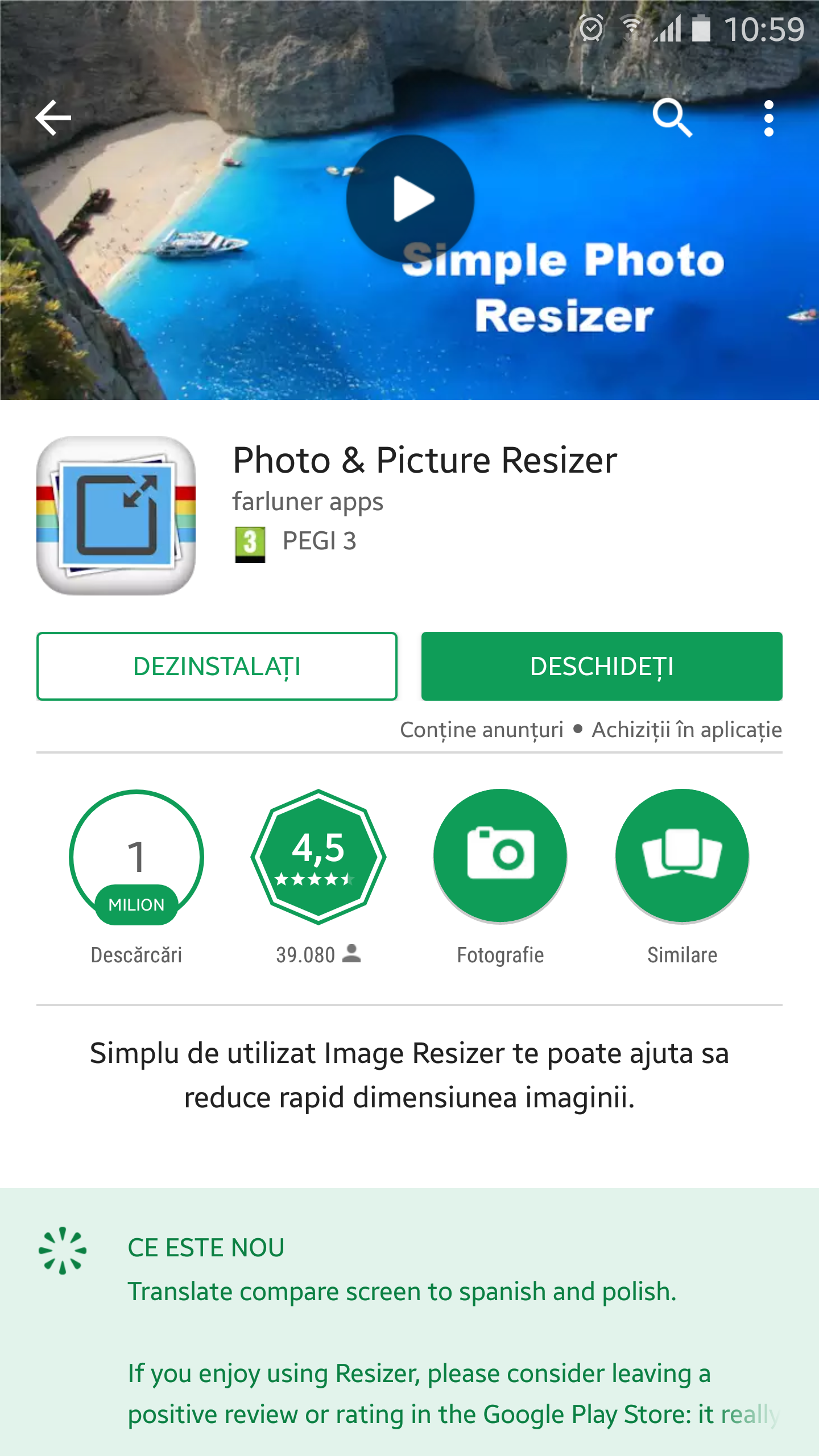Screen dimensions: 819x1456
Task: Browse the Fotografie category
Action: click(x=500, y=856)
